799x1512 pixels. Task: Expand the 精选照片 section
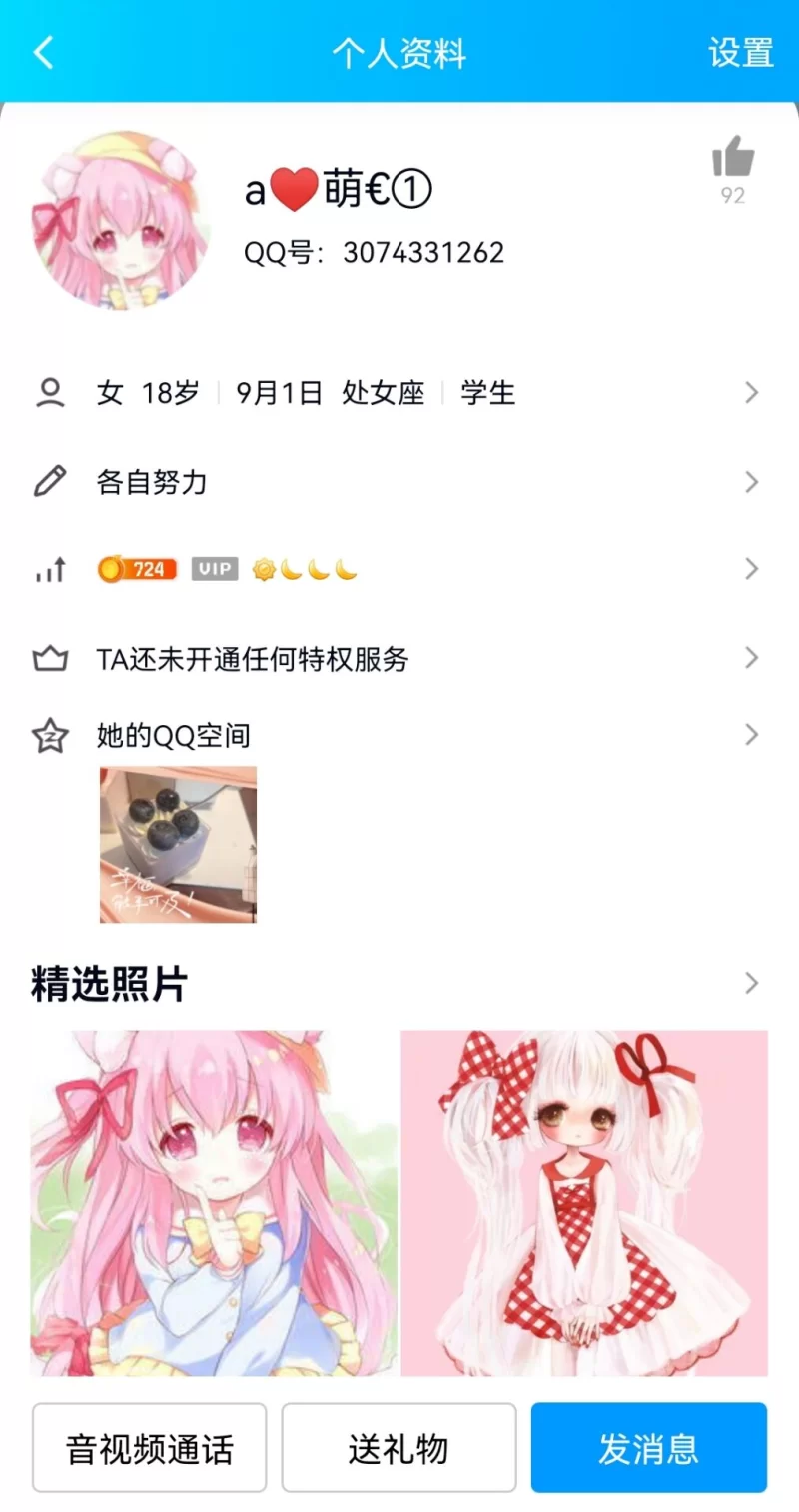point(751,984)
